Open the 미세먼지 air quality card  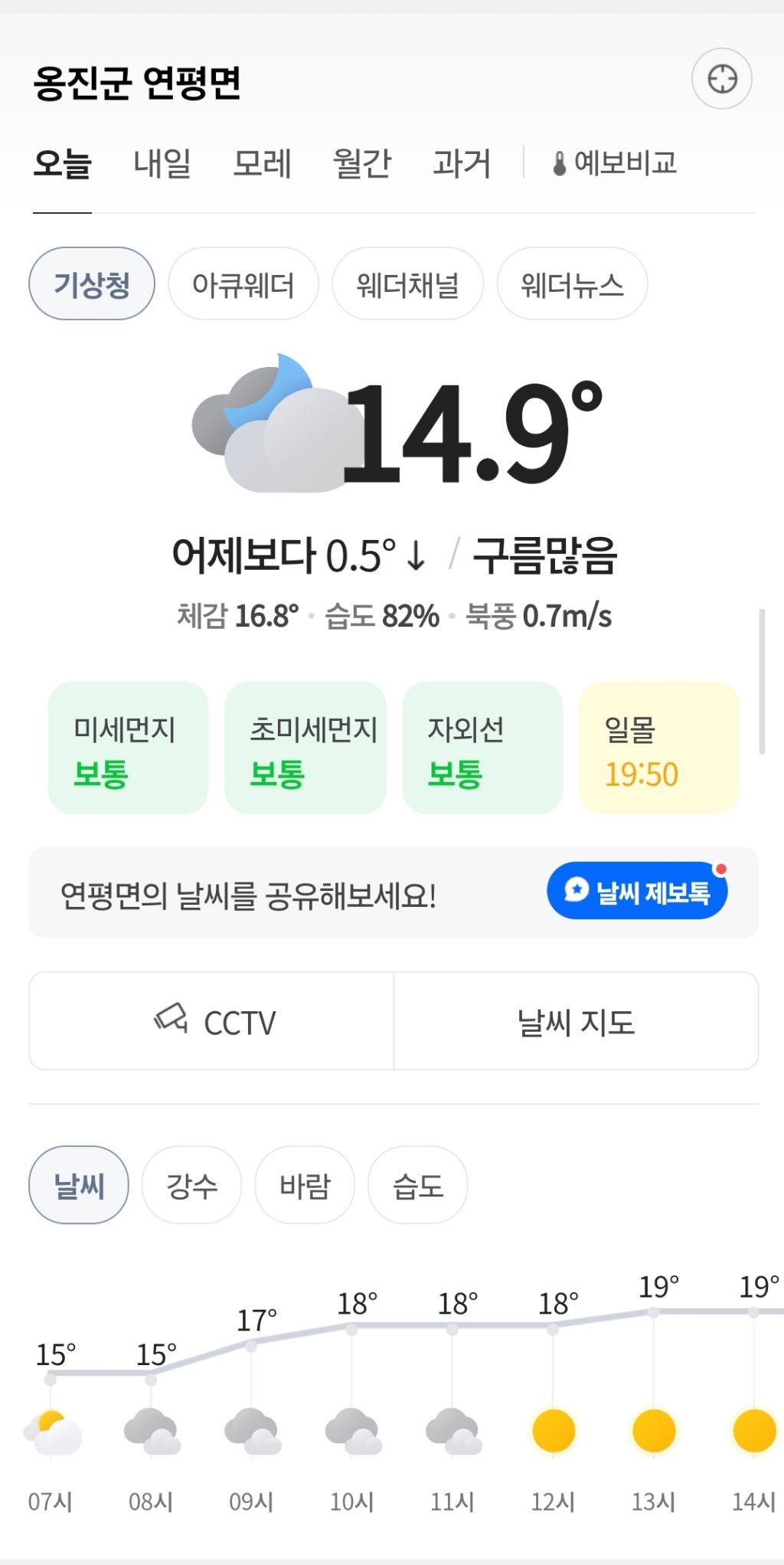coord(128,748)
